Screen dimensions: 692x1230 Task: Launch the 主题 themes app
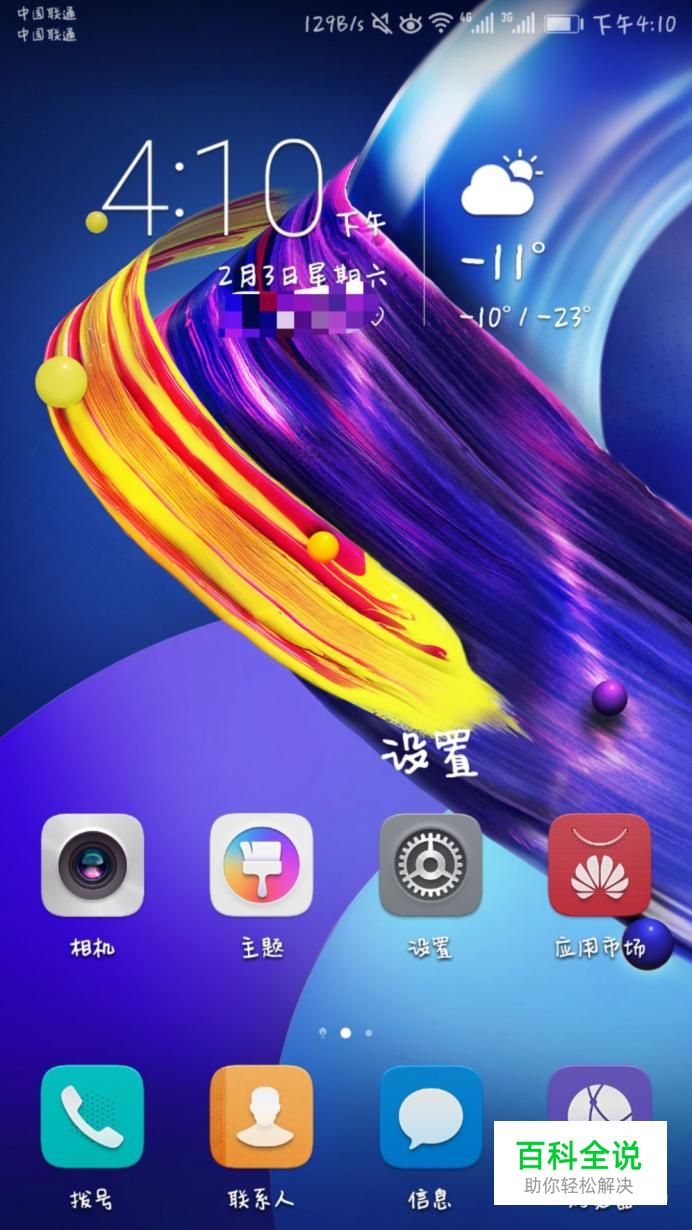coord(262,865)
